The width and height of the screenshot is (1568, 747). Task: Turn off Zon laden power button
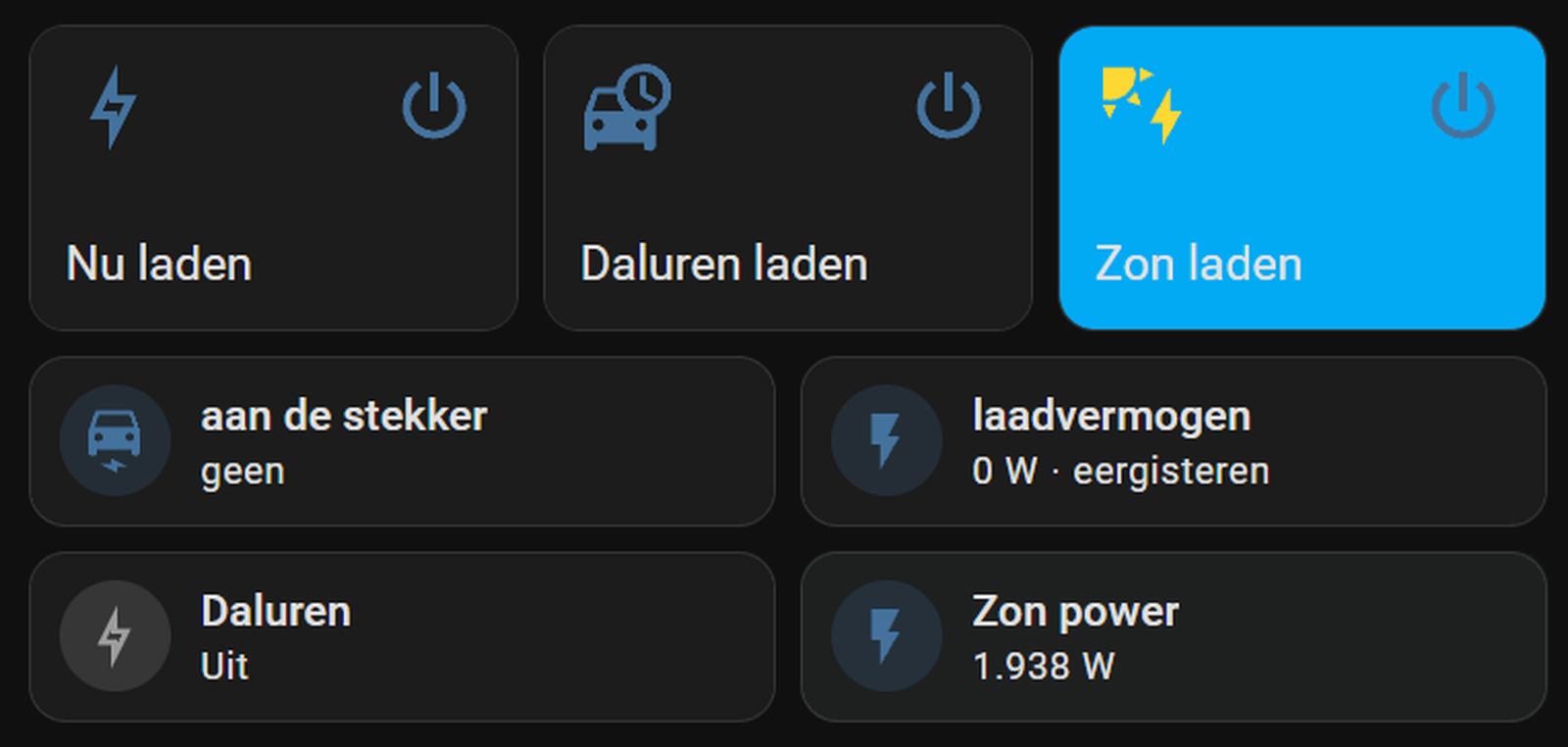1462,106
